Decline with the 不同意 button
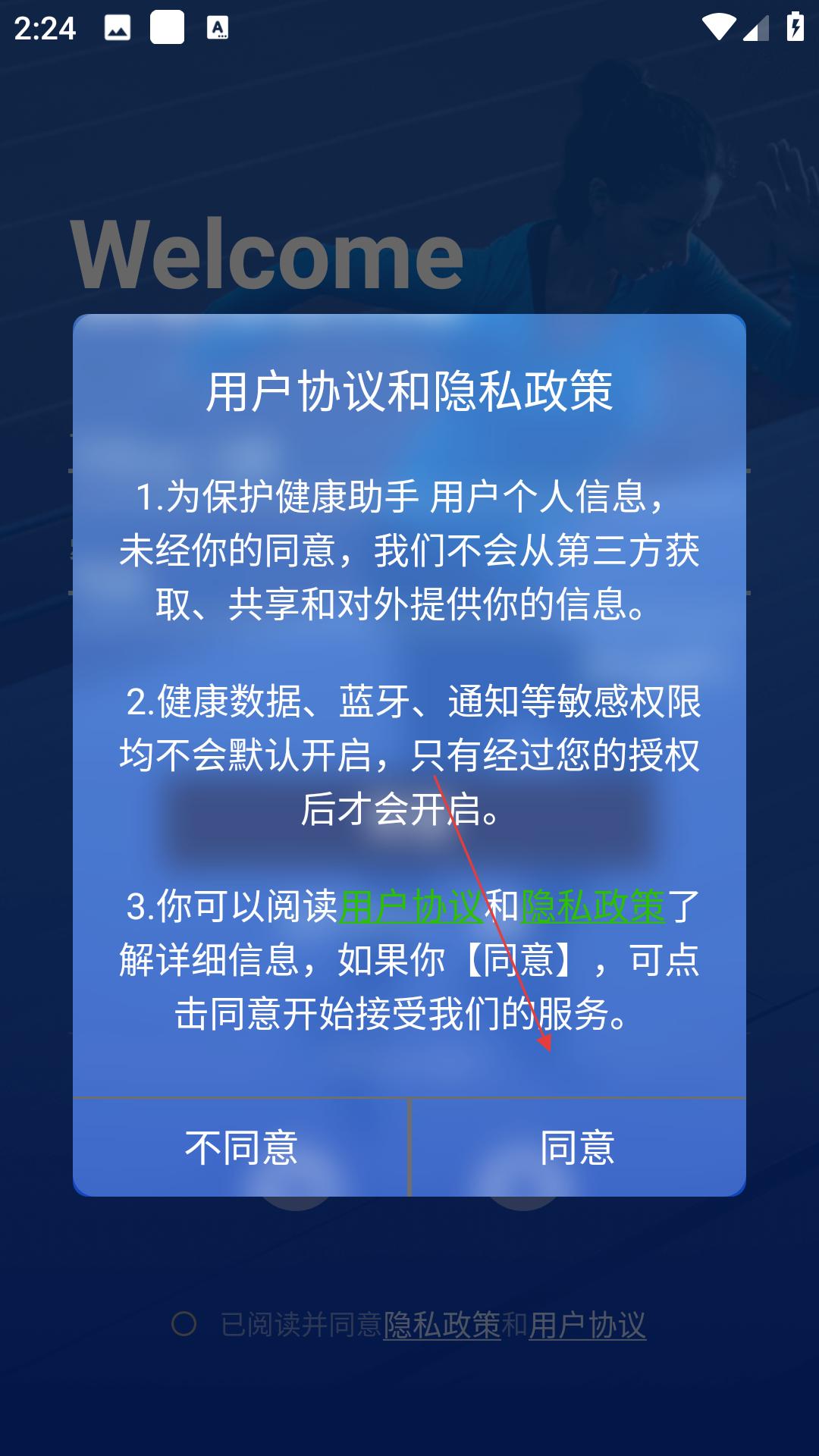 (x=241, y=1147)
